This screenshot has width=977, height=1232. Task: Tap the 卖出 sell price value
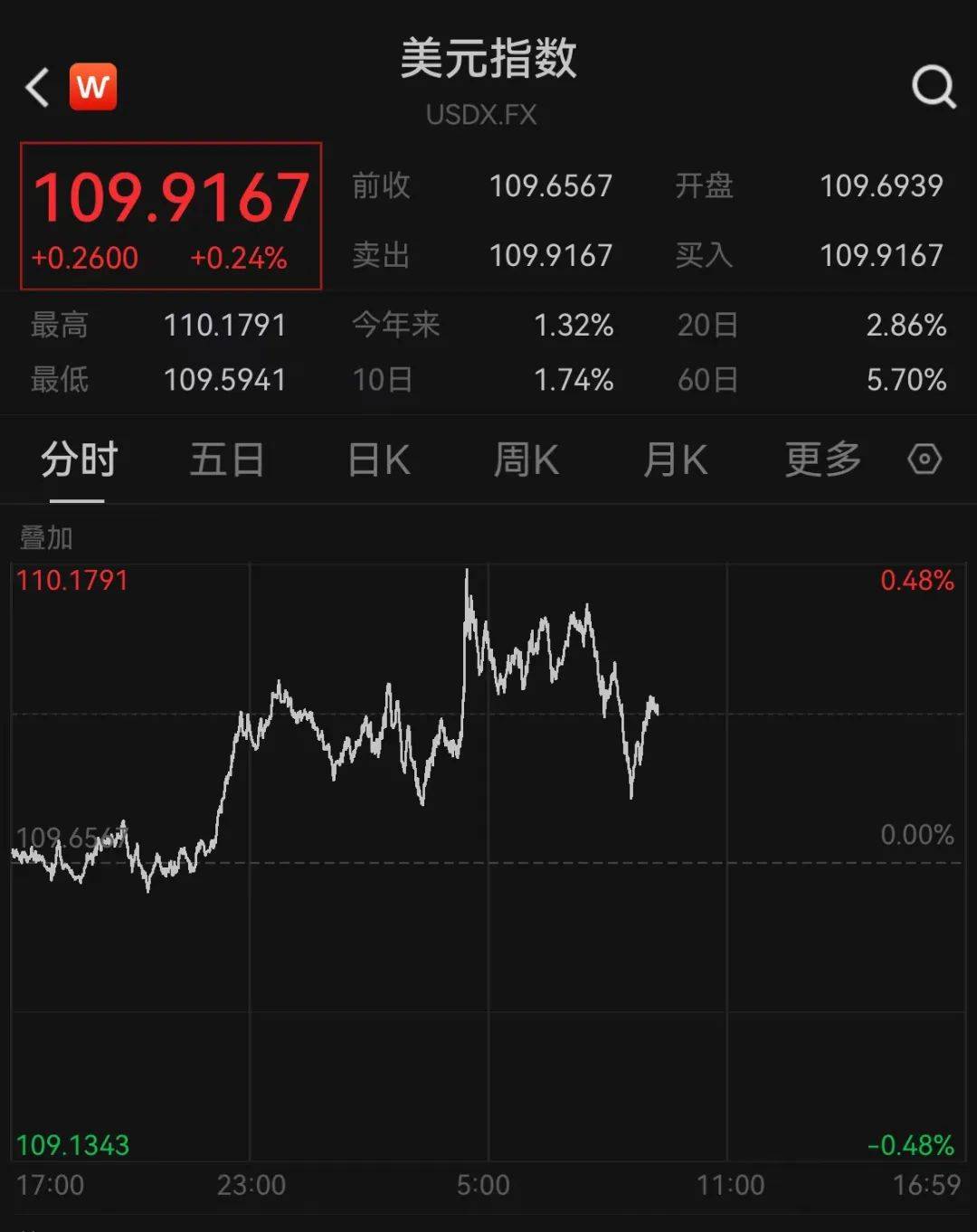click(551, 256)
